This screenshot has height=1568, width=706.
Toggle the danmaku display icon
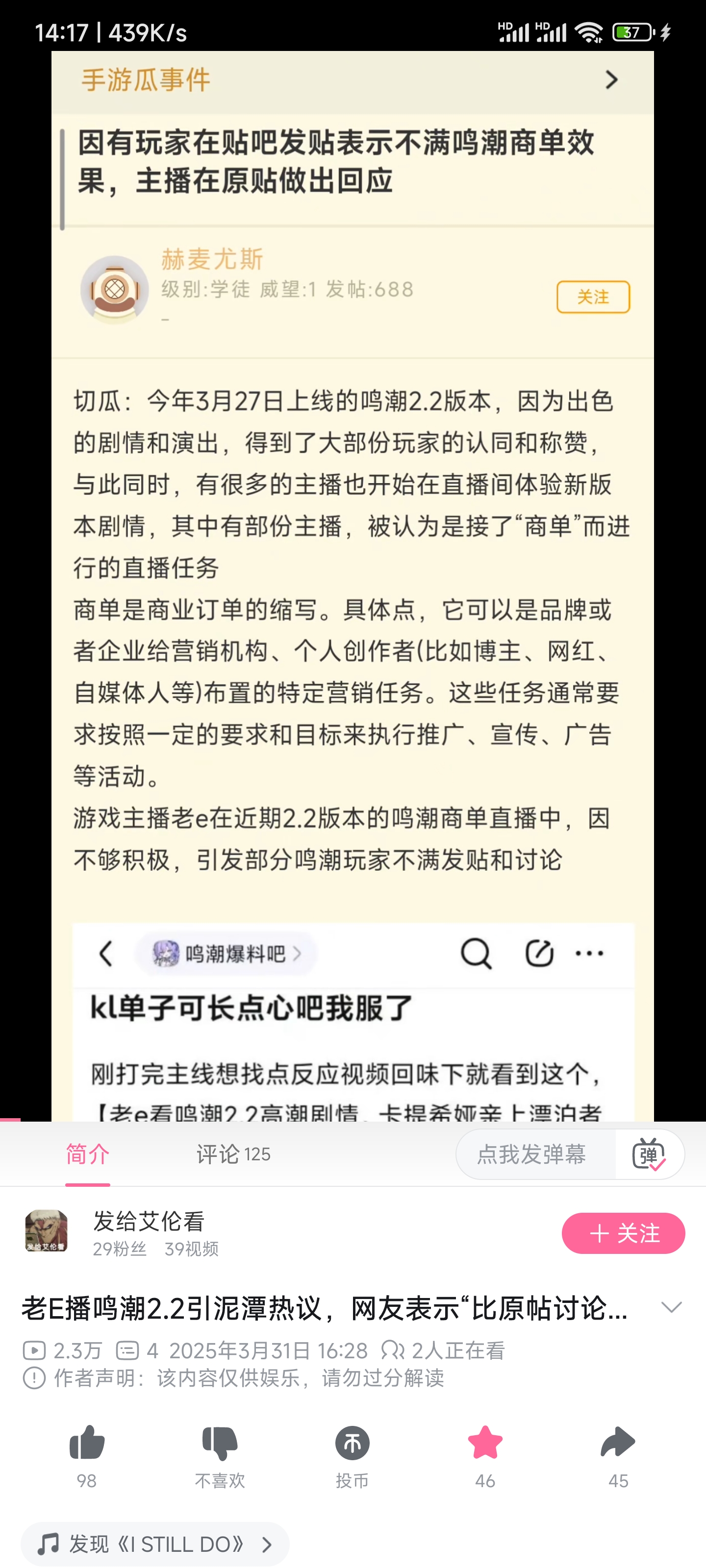(x=649, y=1154)
